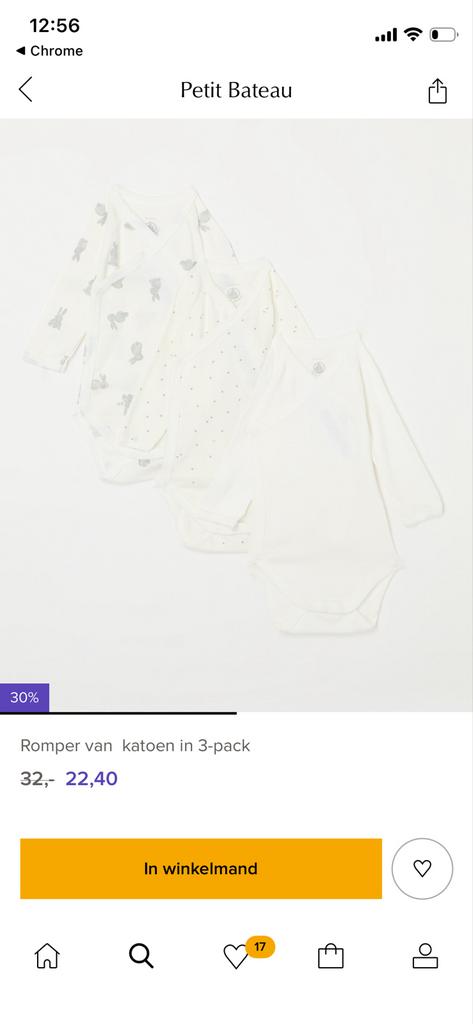Screen dimensions: 473x1024
Task: Add the romper to the winkelmand
Action: pos(201,869)
